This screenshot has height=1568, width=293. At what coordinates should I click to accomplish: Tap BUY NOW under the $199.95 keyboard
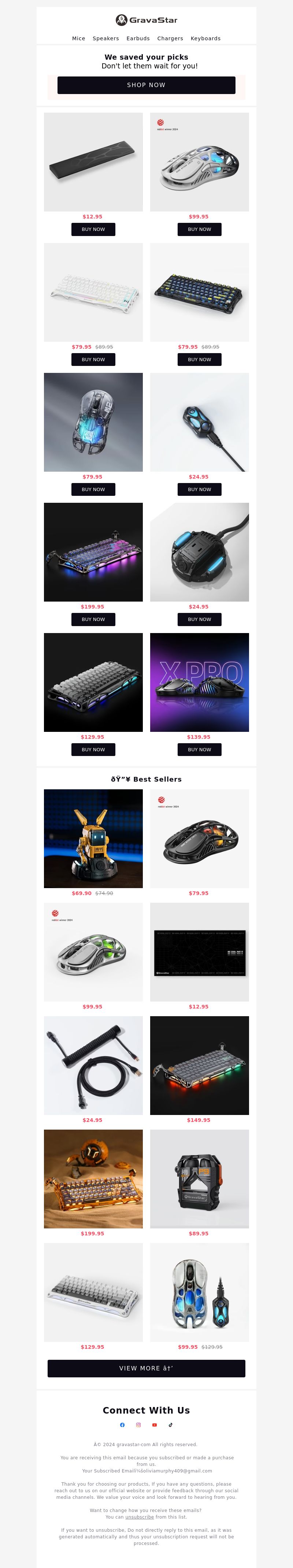(93, 620)
